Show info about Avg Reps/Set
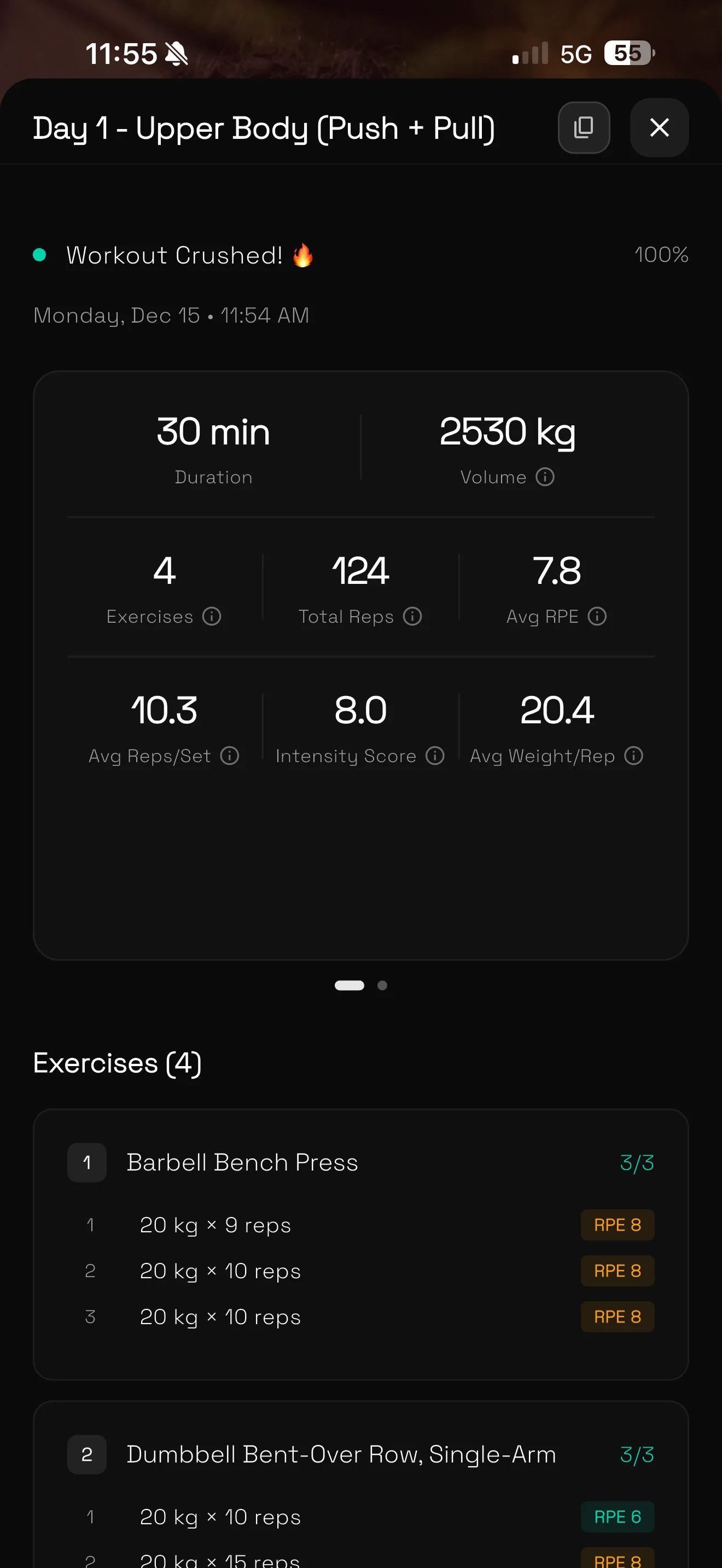Screen dimensions: 722x1568 click(x=230, y=756)
